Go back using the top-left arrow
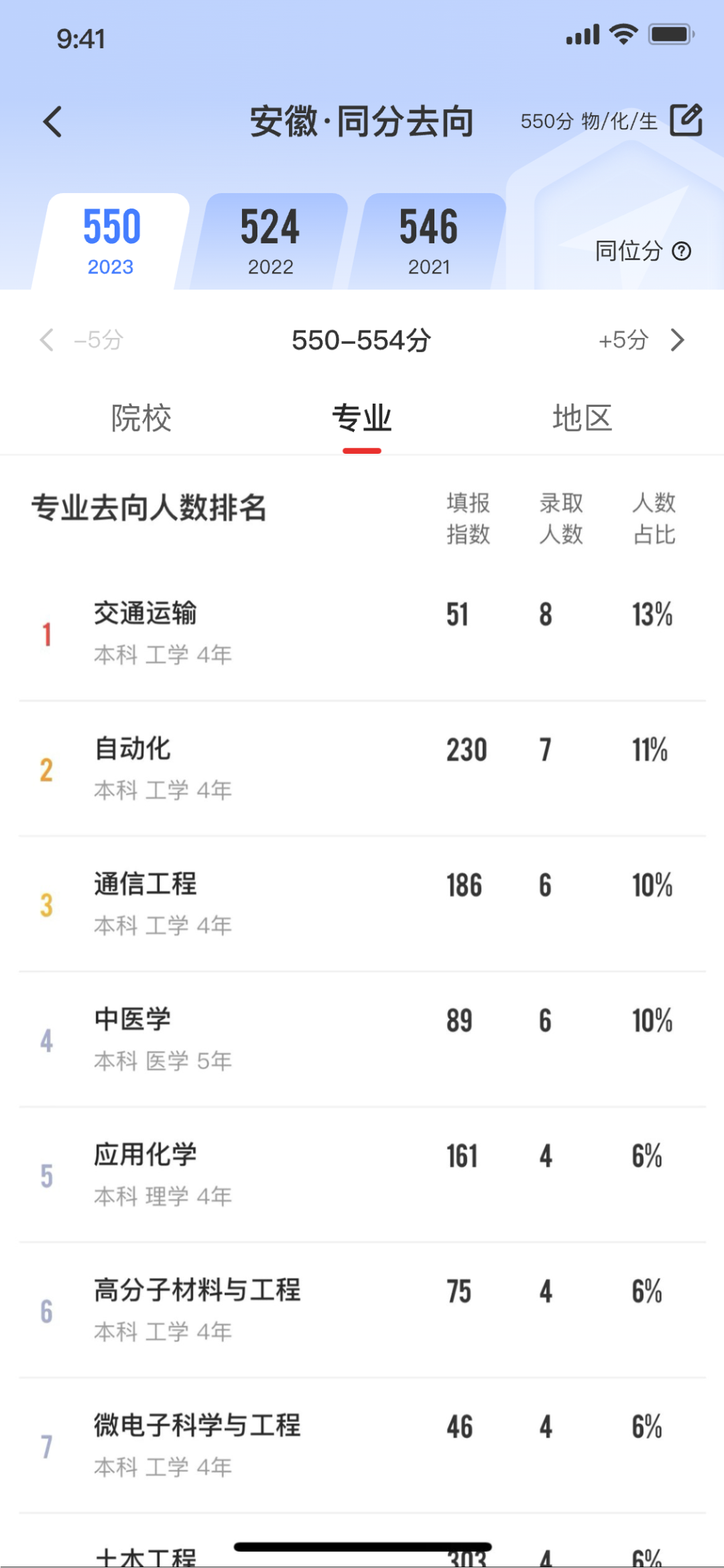This screenshot has width=724, height=1568. pyautogui.click(x=52, y=122)
